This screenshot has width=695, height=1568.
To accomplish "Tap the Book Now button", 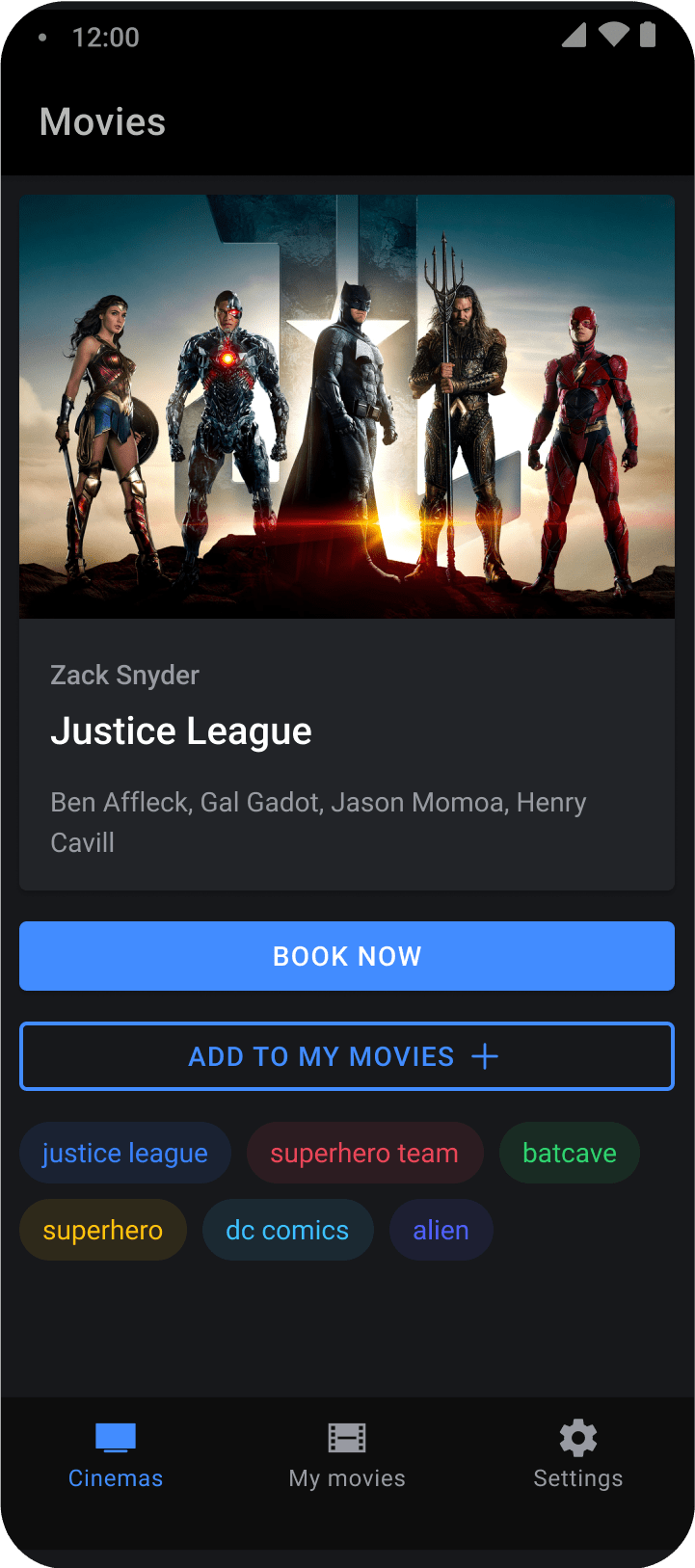I will pyautogui.click(x=347, y=956).
